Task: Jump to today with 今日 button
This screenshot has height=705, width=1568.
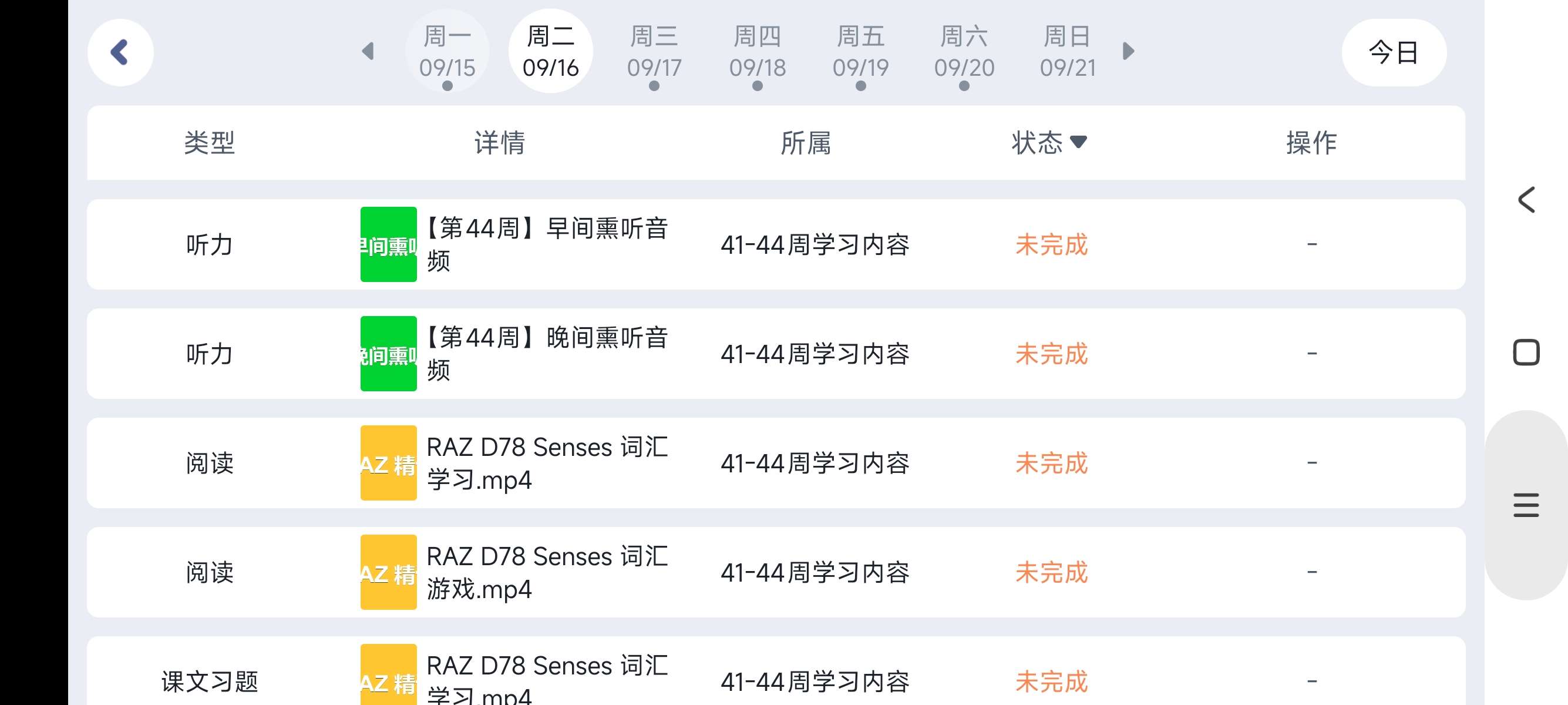Action: click(1394, 52)
